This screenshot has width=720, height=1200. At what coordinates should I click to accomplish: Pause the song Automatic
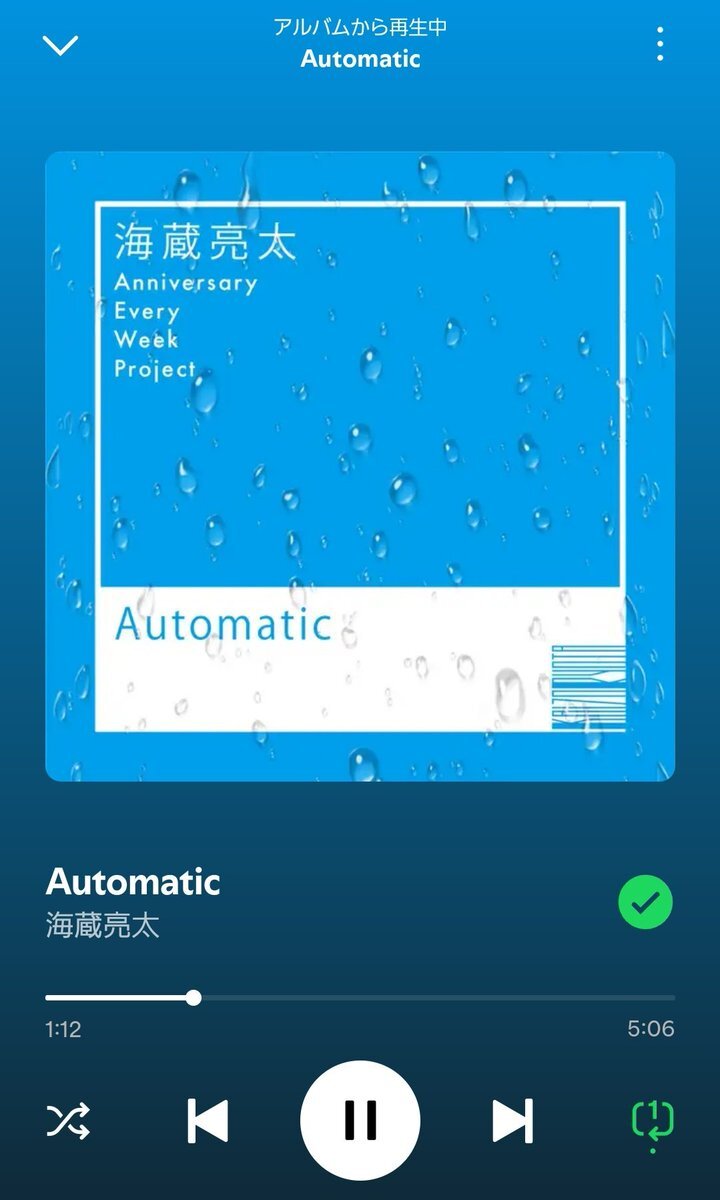[x=360, y=1120]
